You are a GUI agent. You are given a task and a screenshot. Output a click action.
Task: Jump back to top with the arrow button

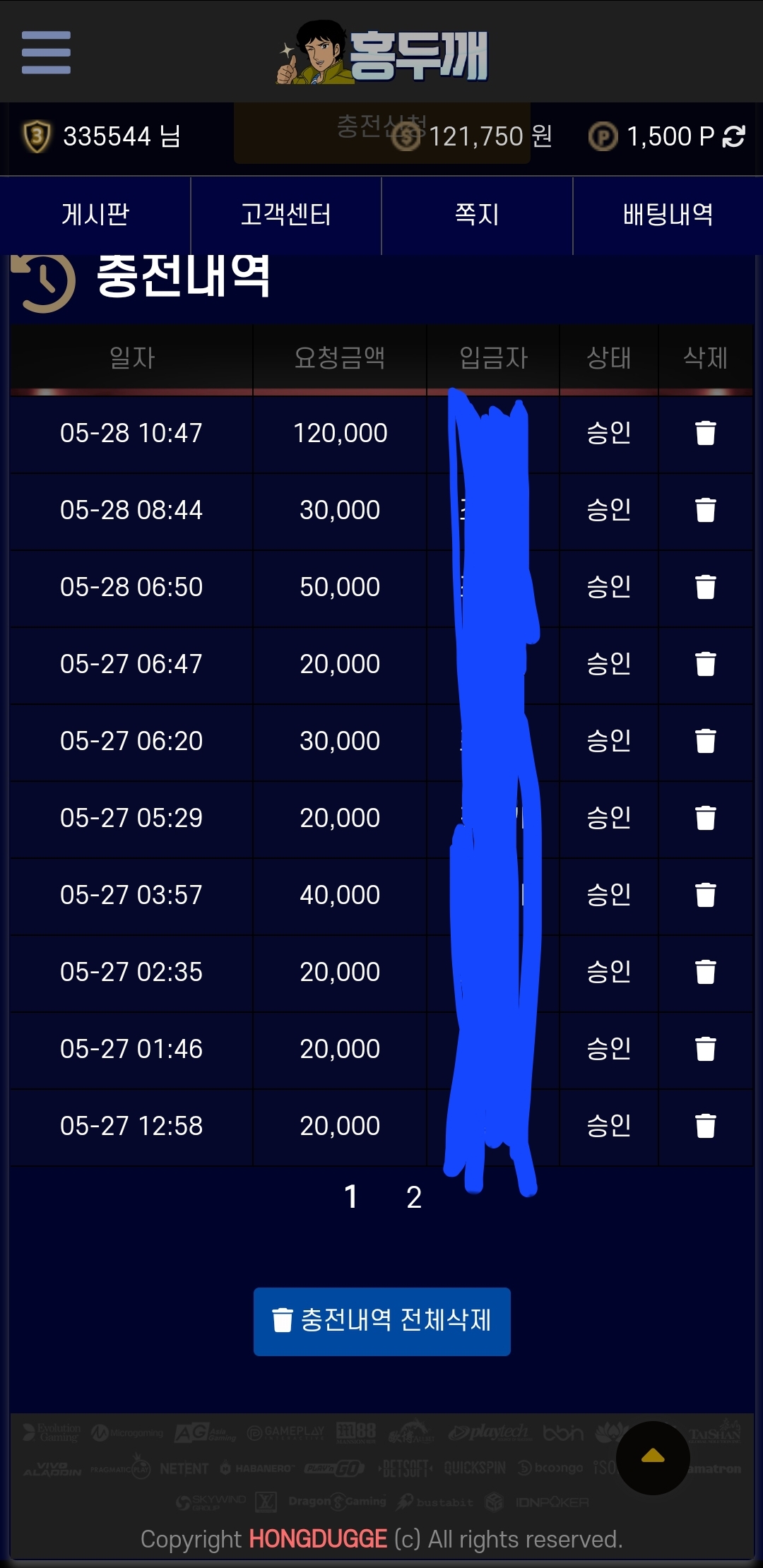coord(653,1458)
